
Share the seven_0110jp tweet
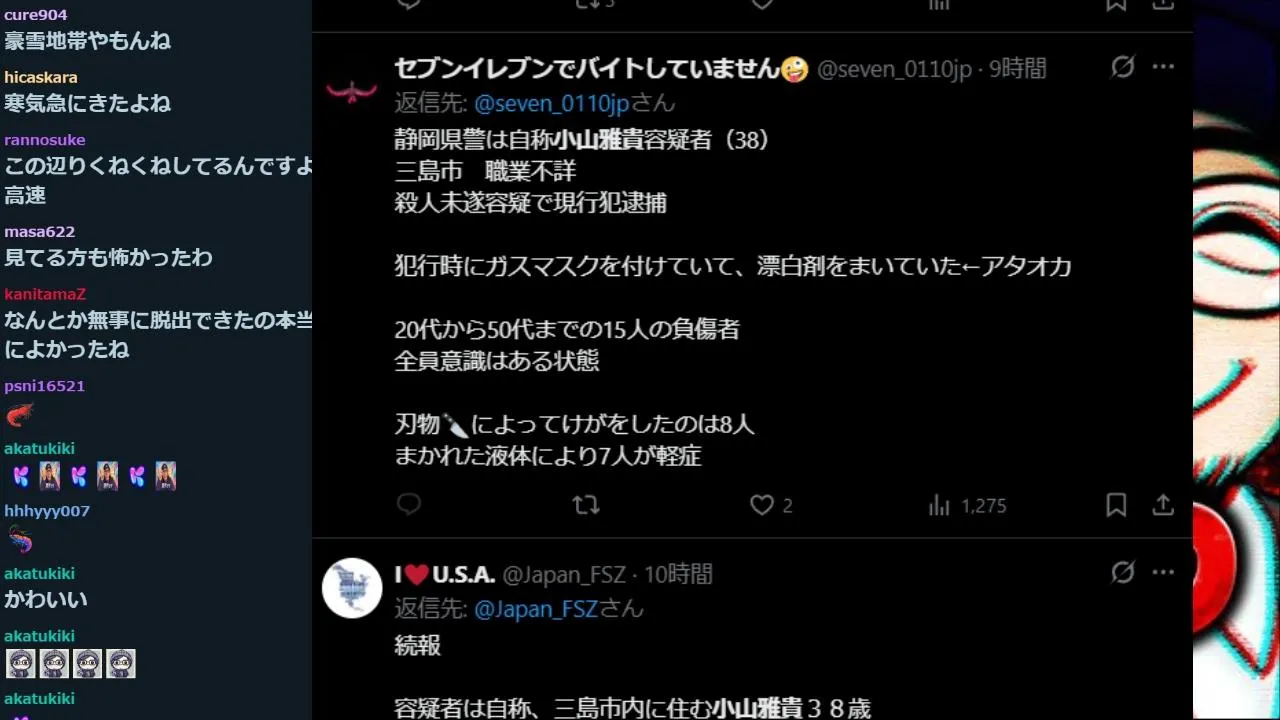1163,505
